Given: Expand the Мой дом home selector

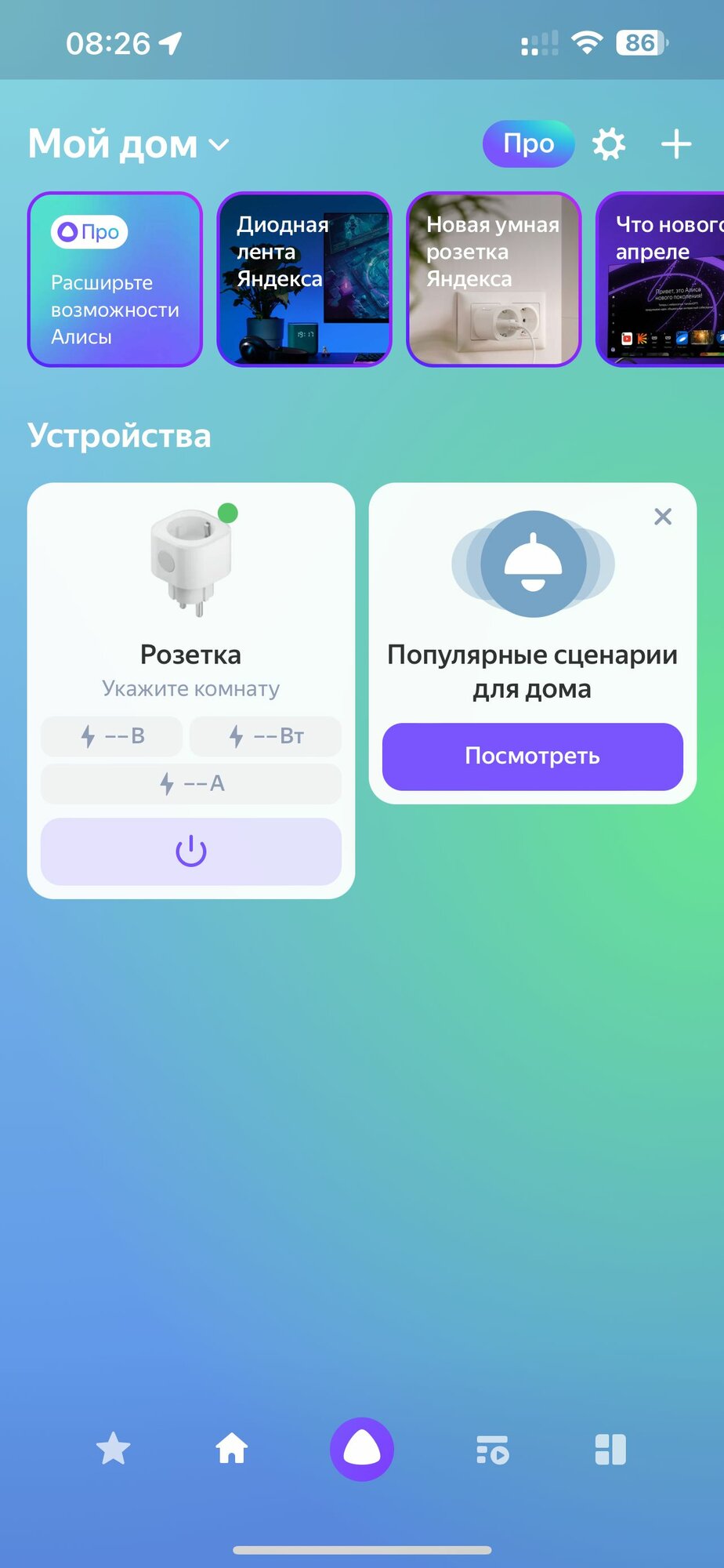Looking at the screenshot, I should point(129,145).
